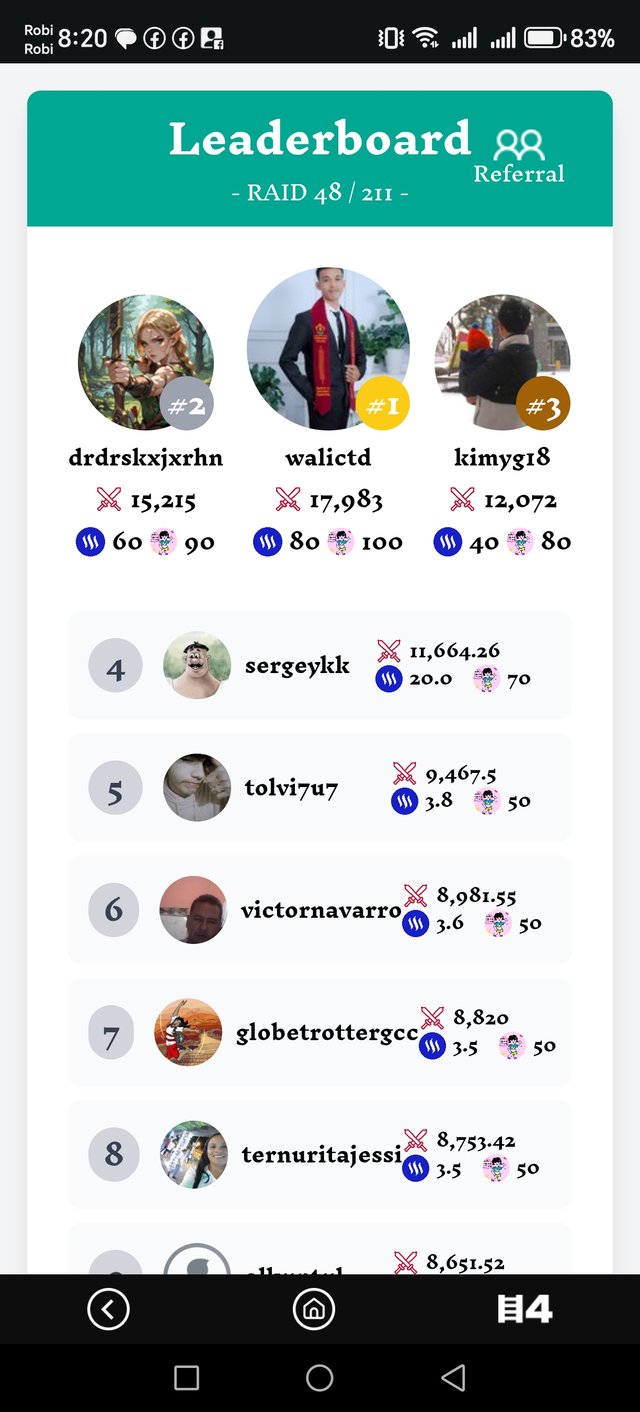This screenshot has width=640, height=1412.
Task: Open sergeykk's leaderboard entry
Action: [320, 665]
